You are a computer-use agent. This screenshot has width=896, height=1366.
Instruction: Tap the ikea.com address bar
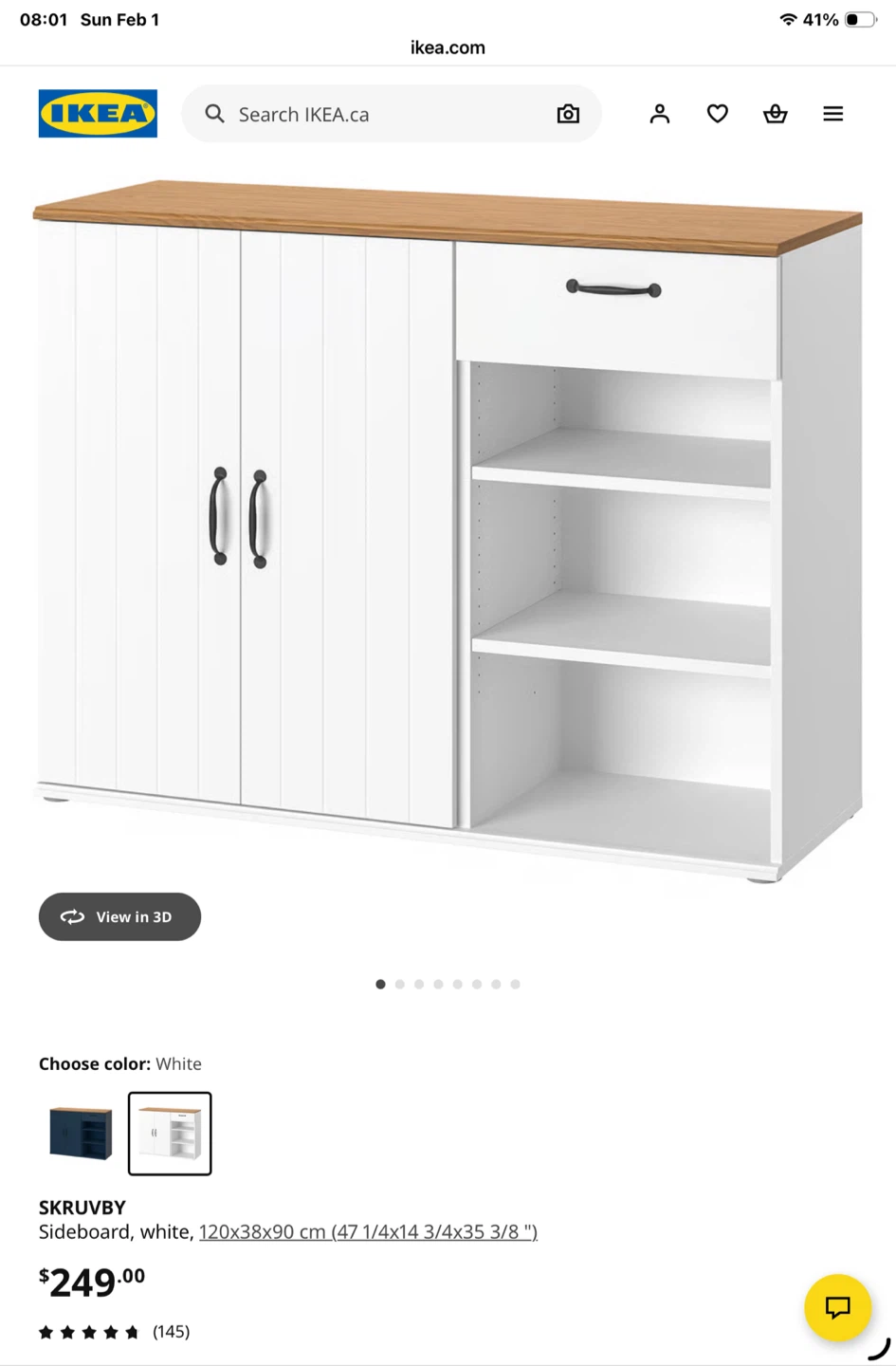448,47
